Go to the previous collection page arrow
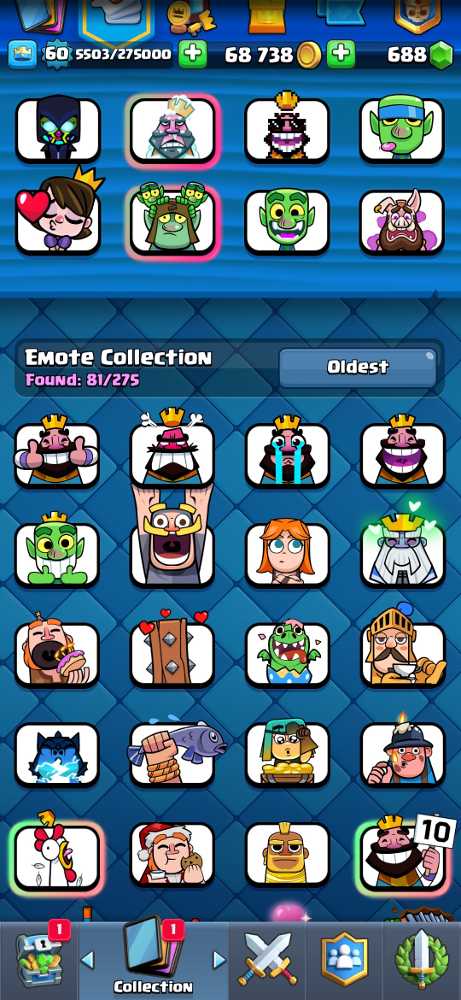Screen dimensions: 461x1000 point(88,960)
